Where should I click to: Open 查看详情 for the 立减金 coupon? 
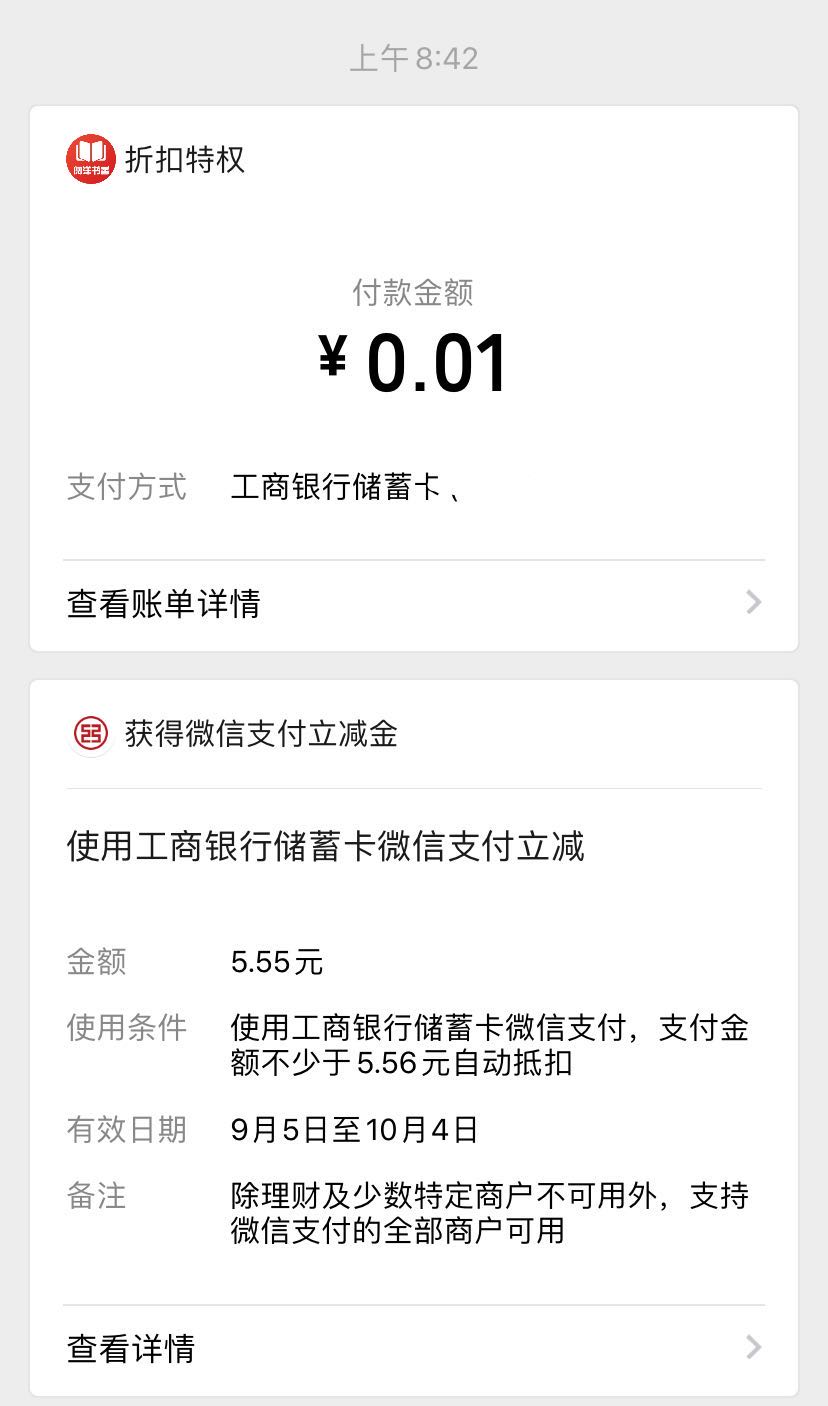(413, 1348)
